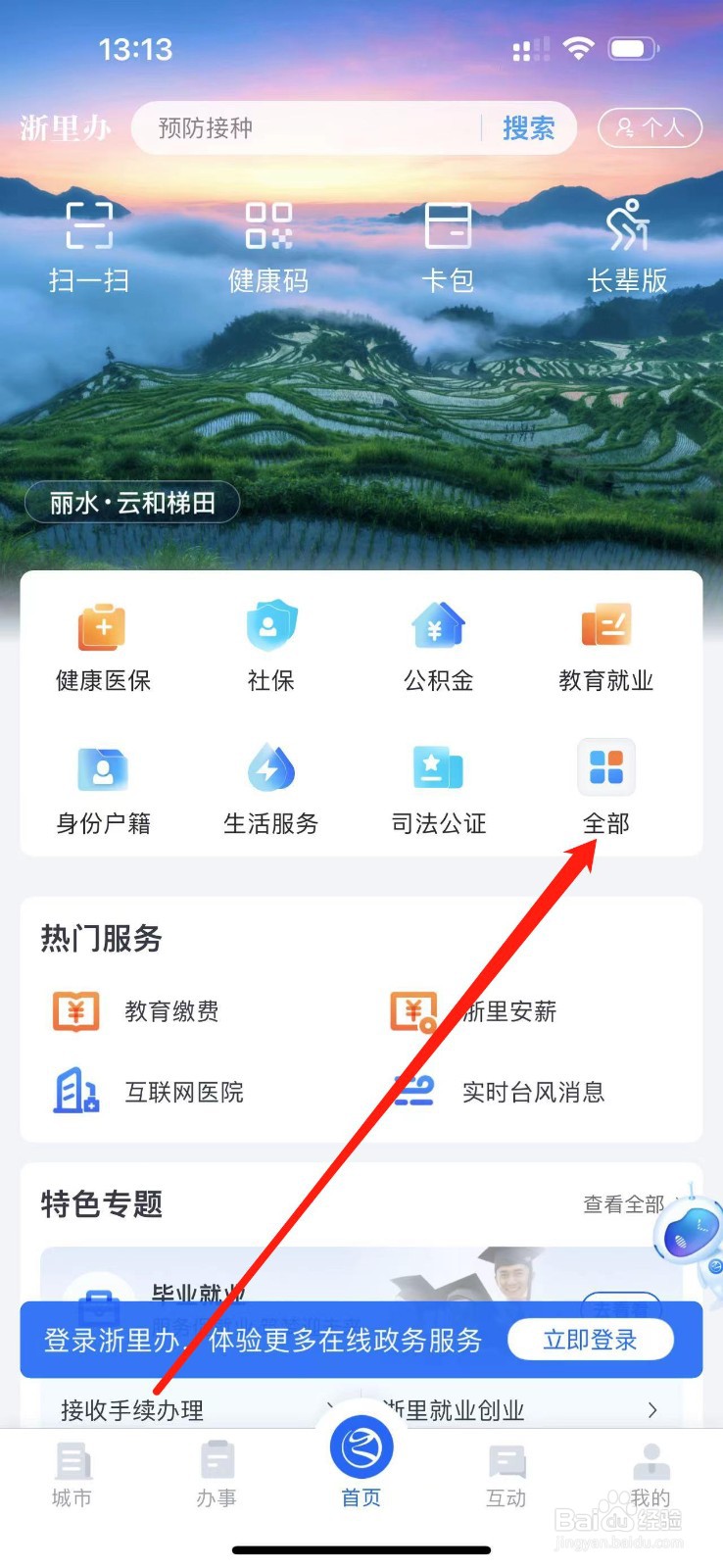Expand 接收手续办理 details
Image resolution: width=723 pixels, height=1568 pixels.
pyautogui.click(x=130, y=1411)
